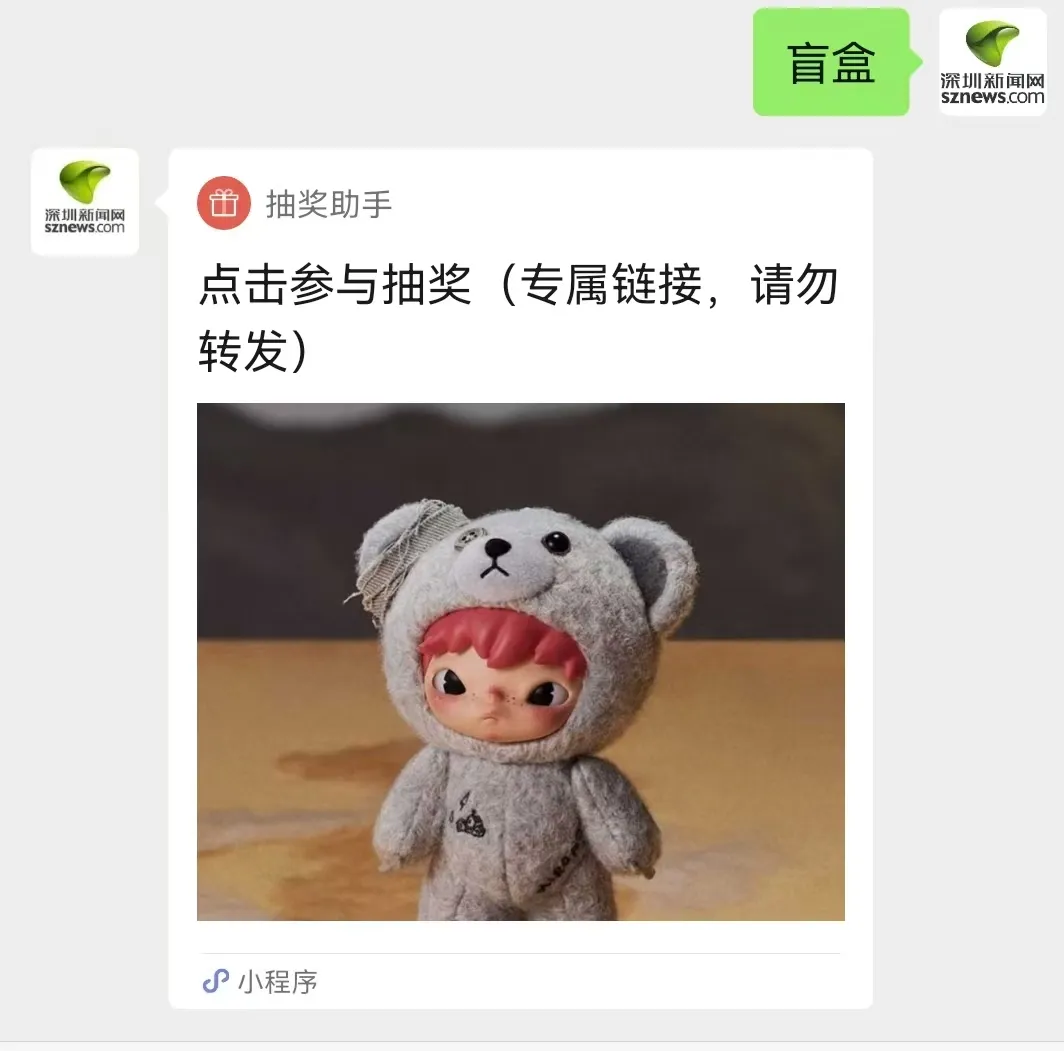Open the sznews avatar beside the card
The image size is (1064, 1051).
(85, 201)
